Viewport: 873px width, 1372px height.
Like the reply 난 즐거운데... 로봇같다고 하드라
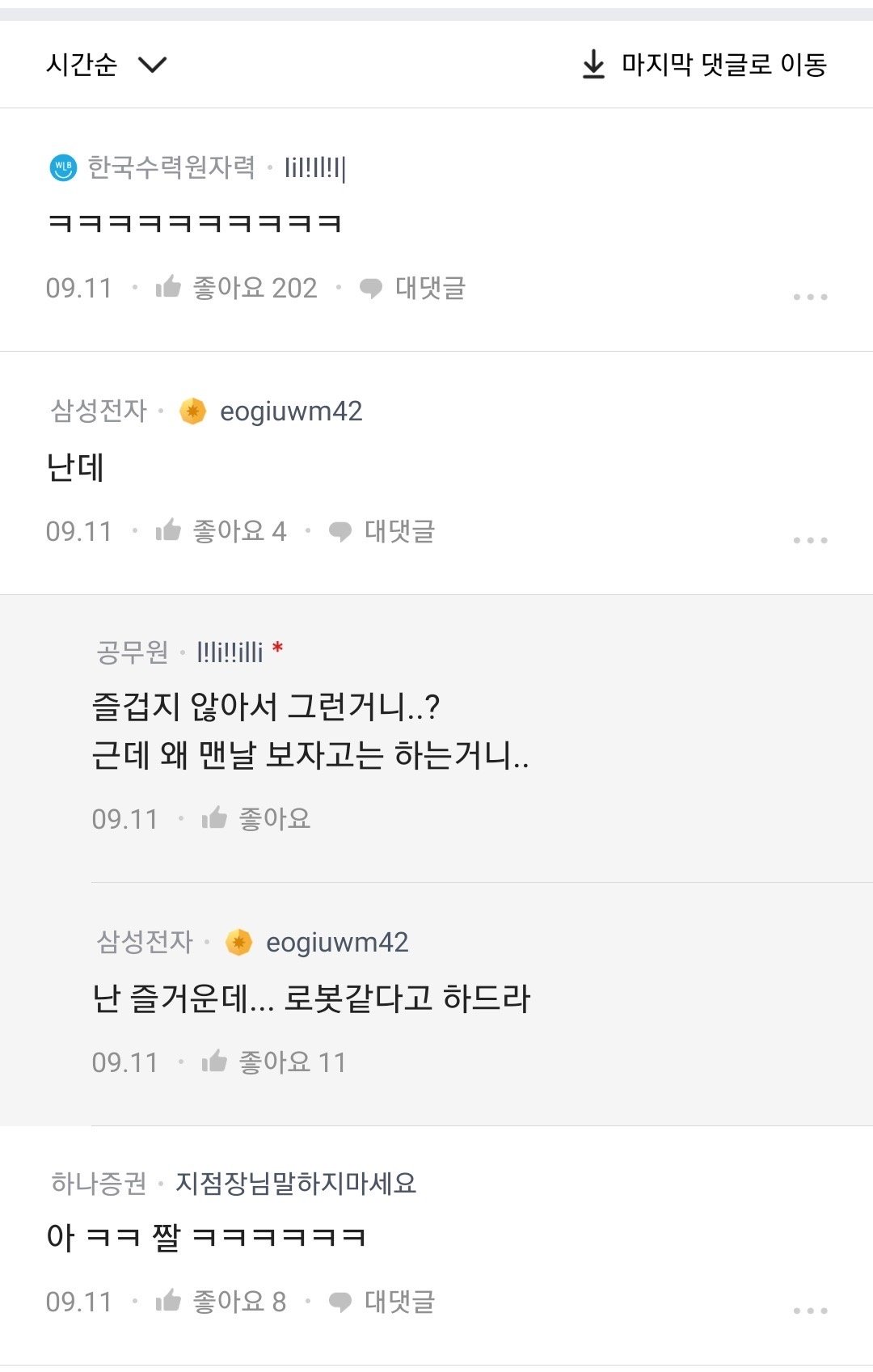tap(273, 1062)
